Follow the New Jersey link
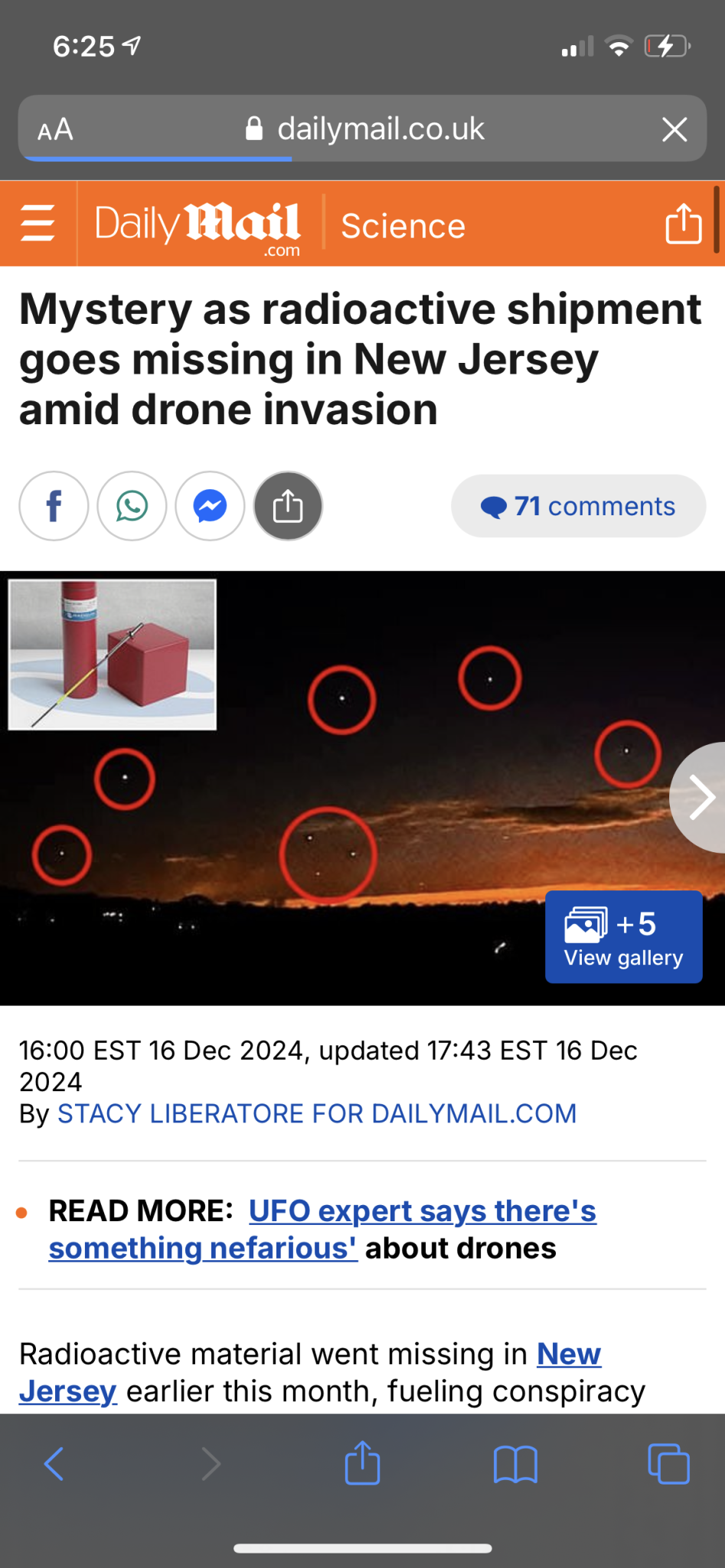This screenshot has height=1568, width=725. tap(568, 1354)
